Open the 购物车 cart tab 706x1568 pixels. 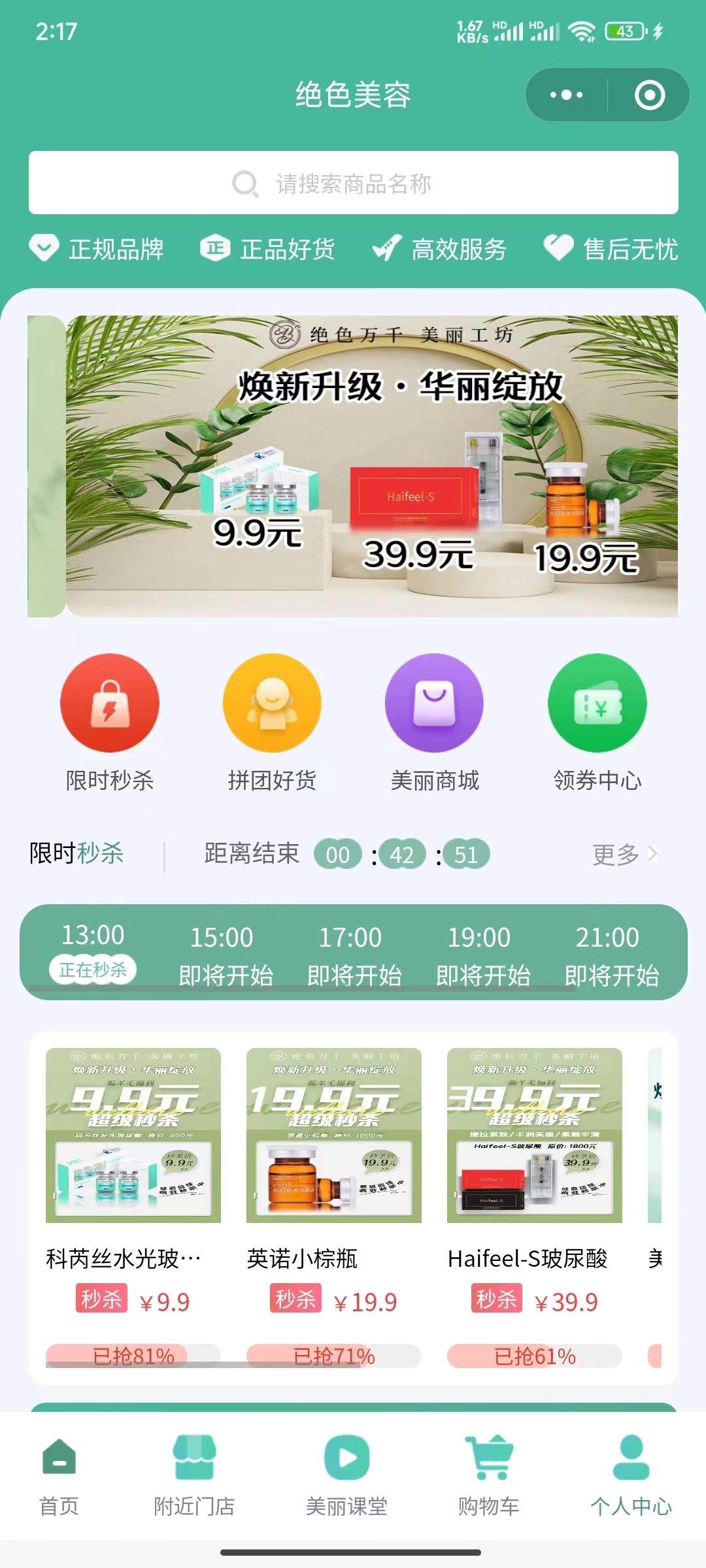[488, 1477]
